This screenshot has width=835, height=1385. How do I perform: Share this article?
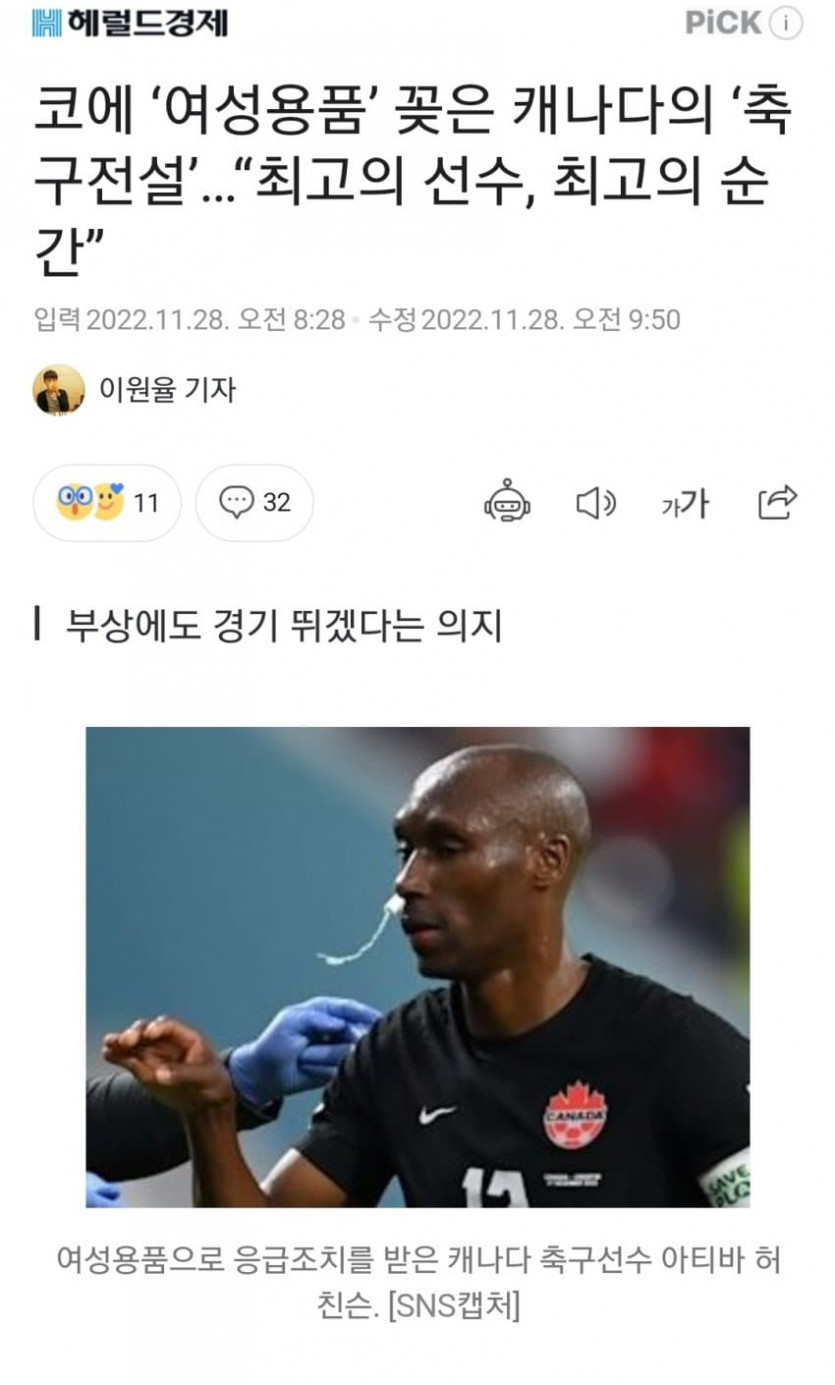point(777,502)
